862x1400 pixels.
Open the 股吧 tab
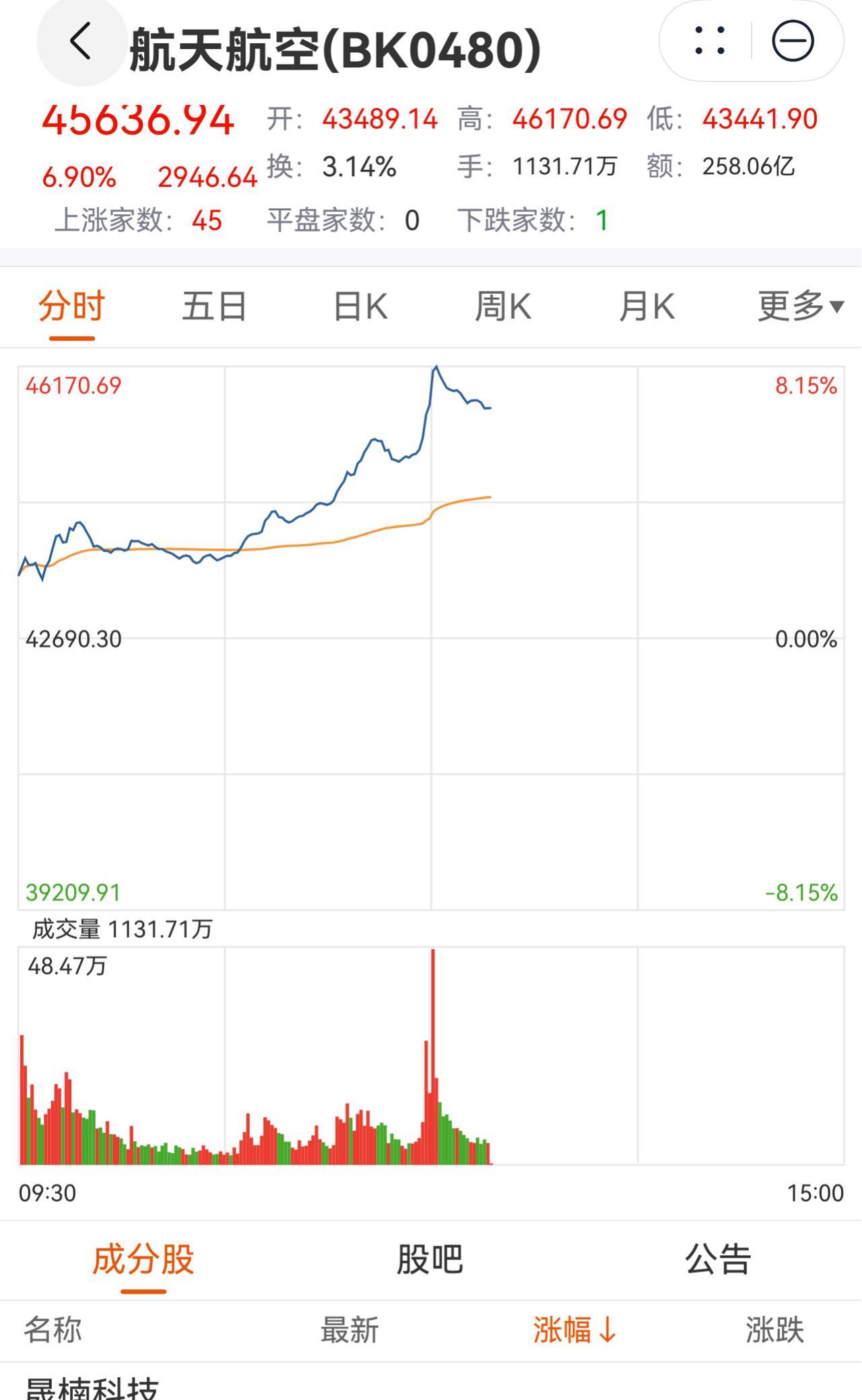tap(430, 1259)
